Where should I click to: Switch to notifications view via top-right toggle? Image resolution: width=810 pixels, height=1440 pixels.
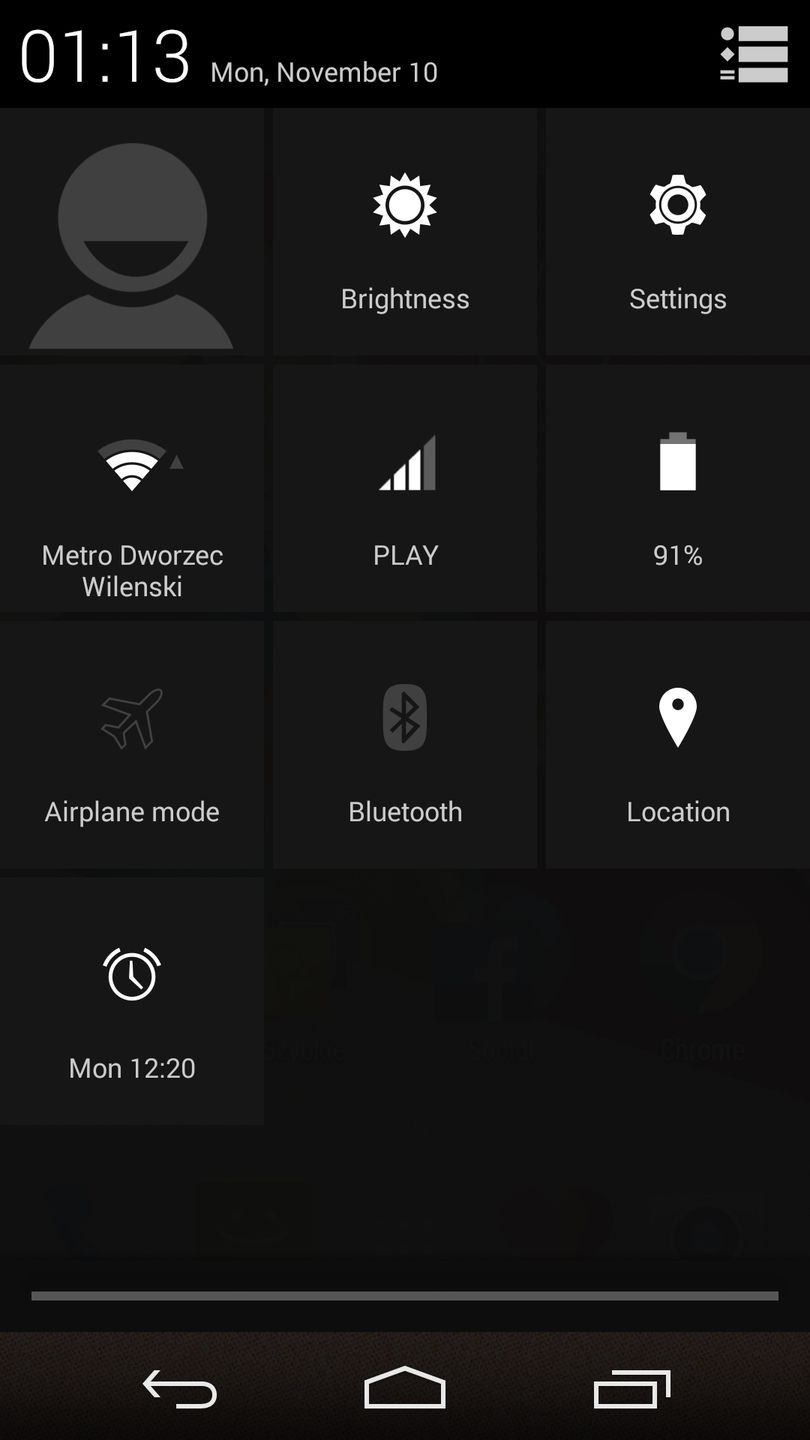click(x=755, y=55)
